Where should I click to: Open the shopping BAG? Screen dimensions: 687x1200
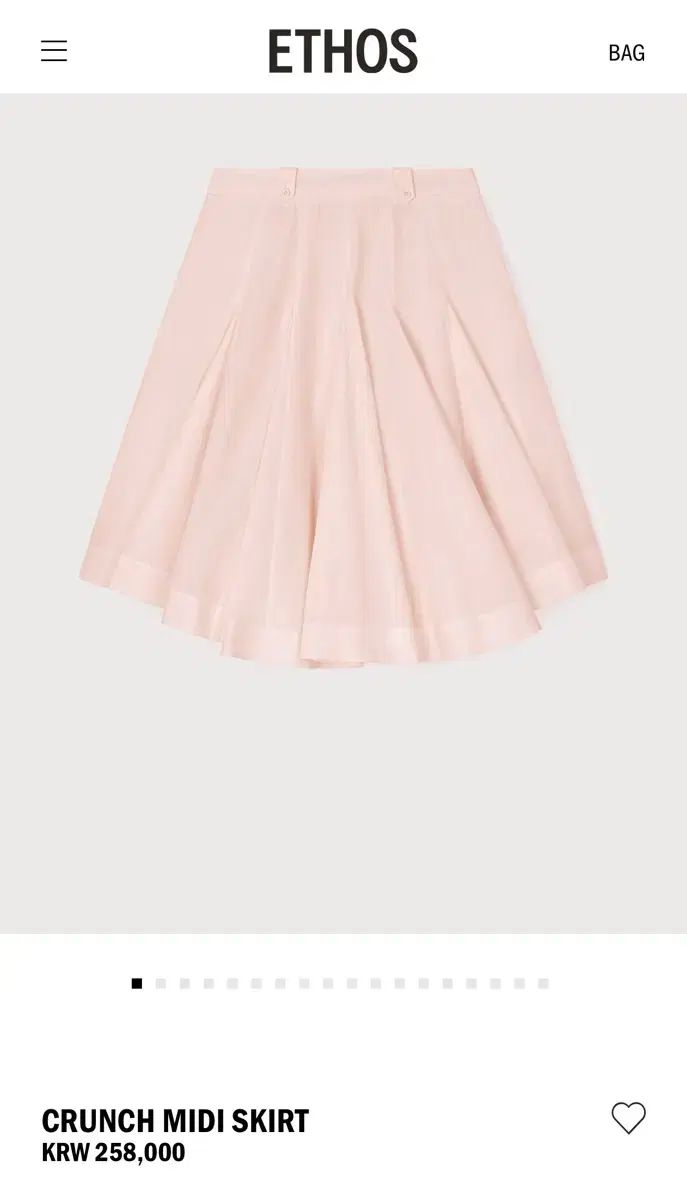point(626,53)
